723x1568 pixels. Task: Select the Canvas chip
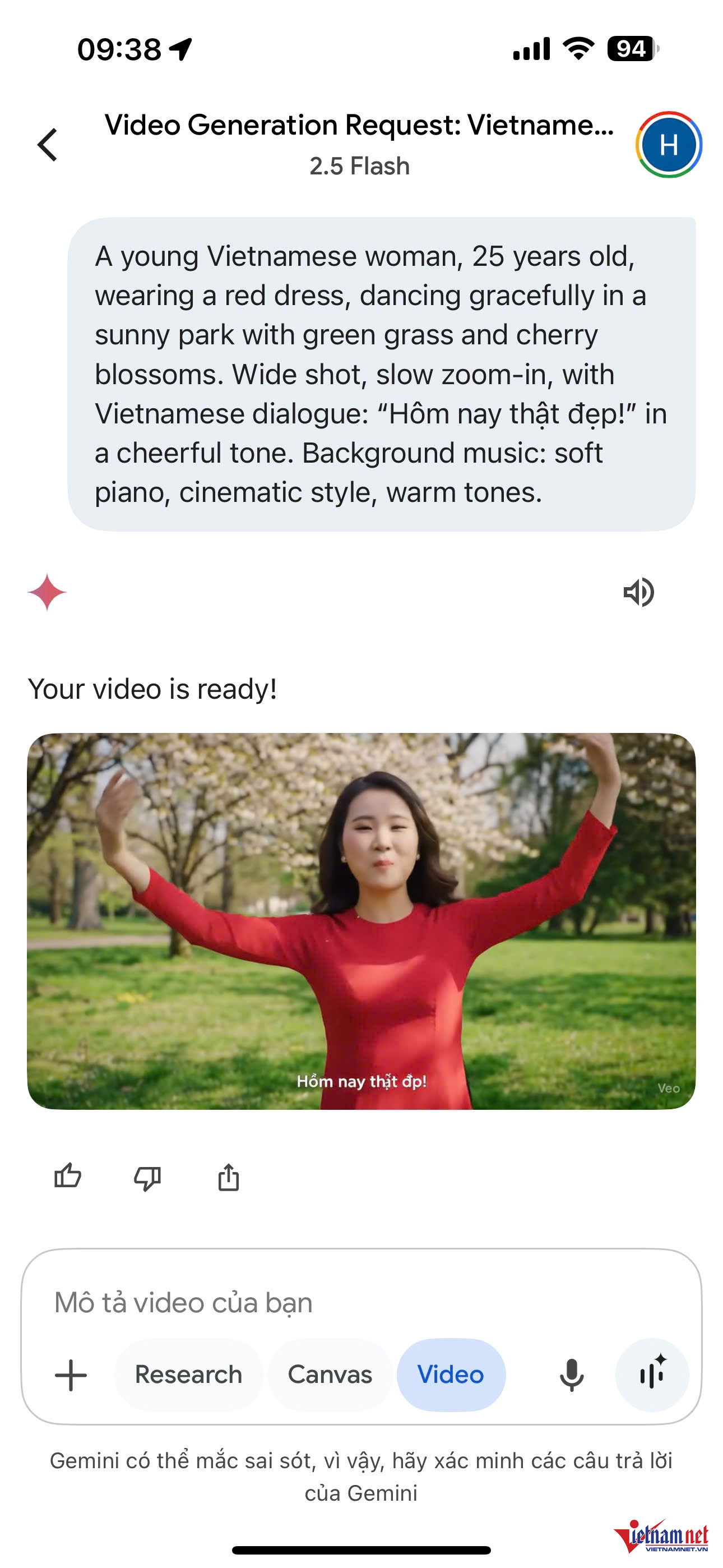(330, 1375)
